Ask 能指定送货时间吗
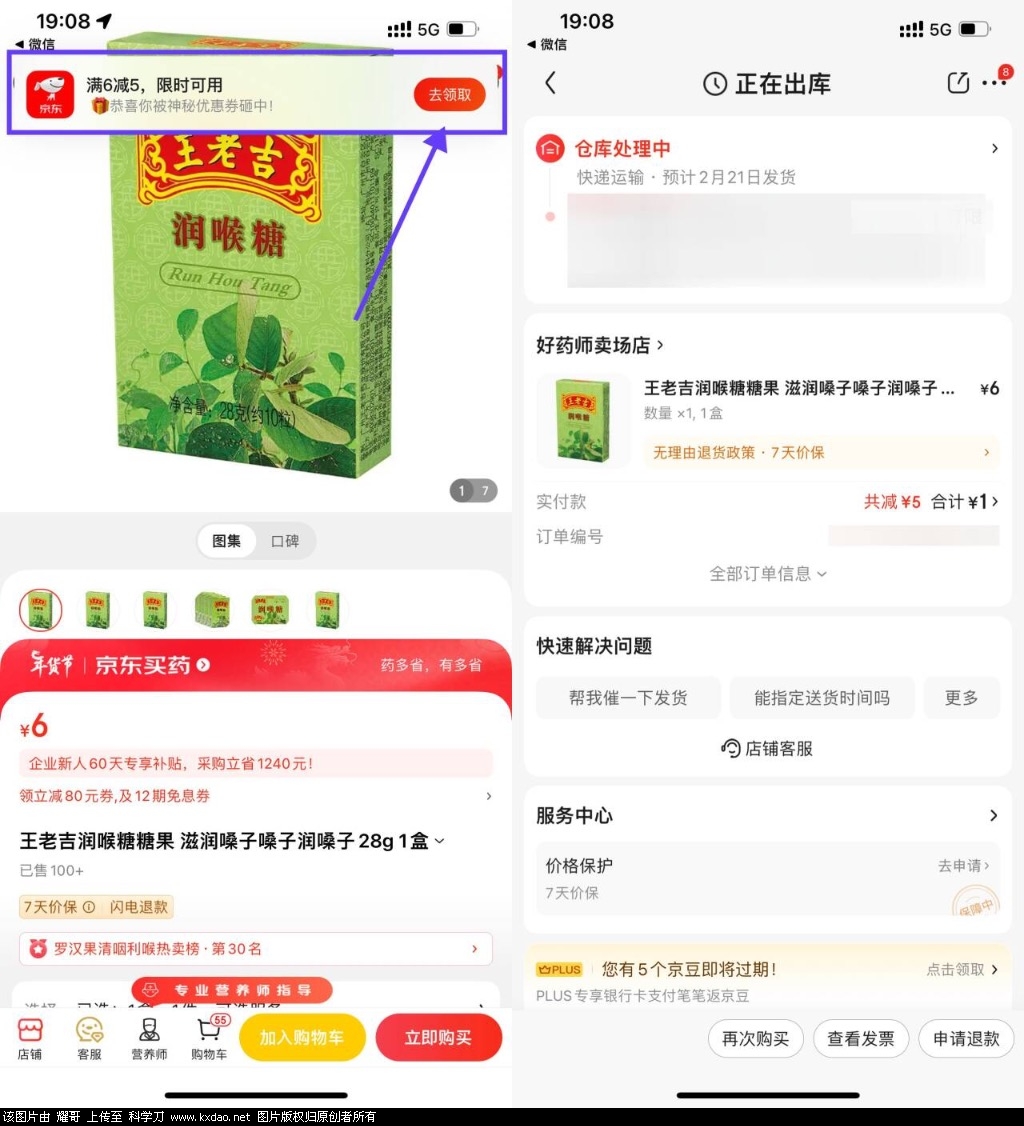The height and width of the screenshot is (1126, 1024). point(821,698)
